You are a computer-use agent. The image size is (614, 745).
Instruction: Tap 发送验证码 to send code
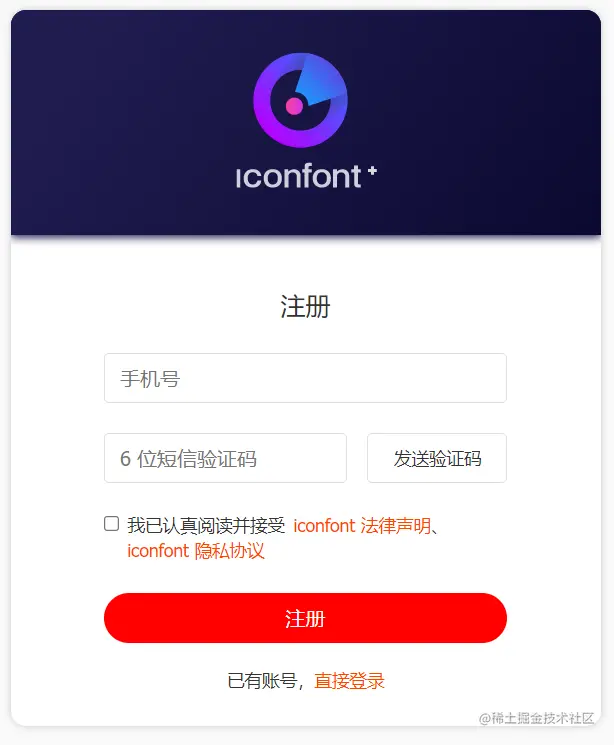point(437,458)
